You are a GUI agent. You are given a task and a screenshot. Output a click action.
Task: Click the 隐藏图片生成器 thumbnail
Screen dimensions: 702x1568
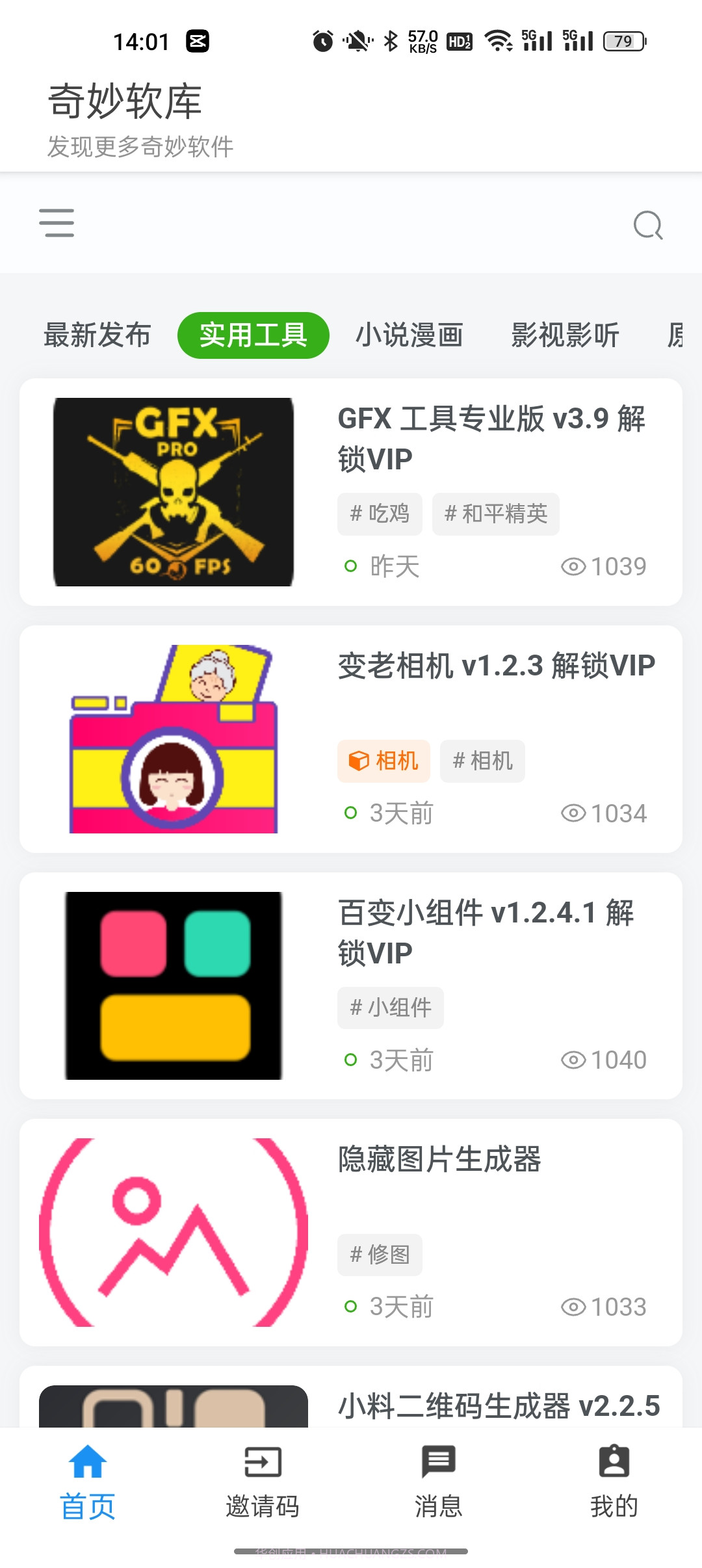coord(173,1232)
